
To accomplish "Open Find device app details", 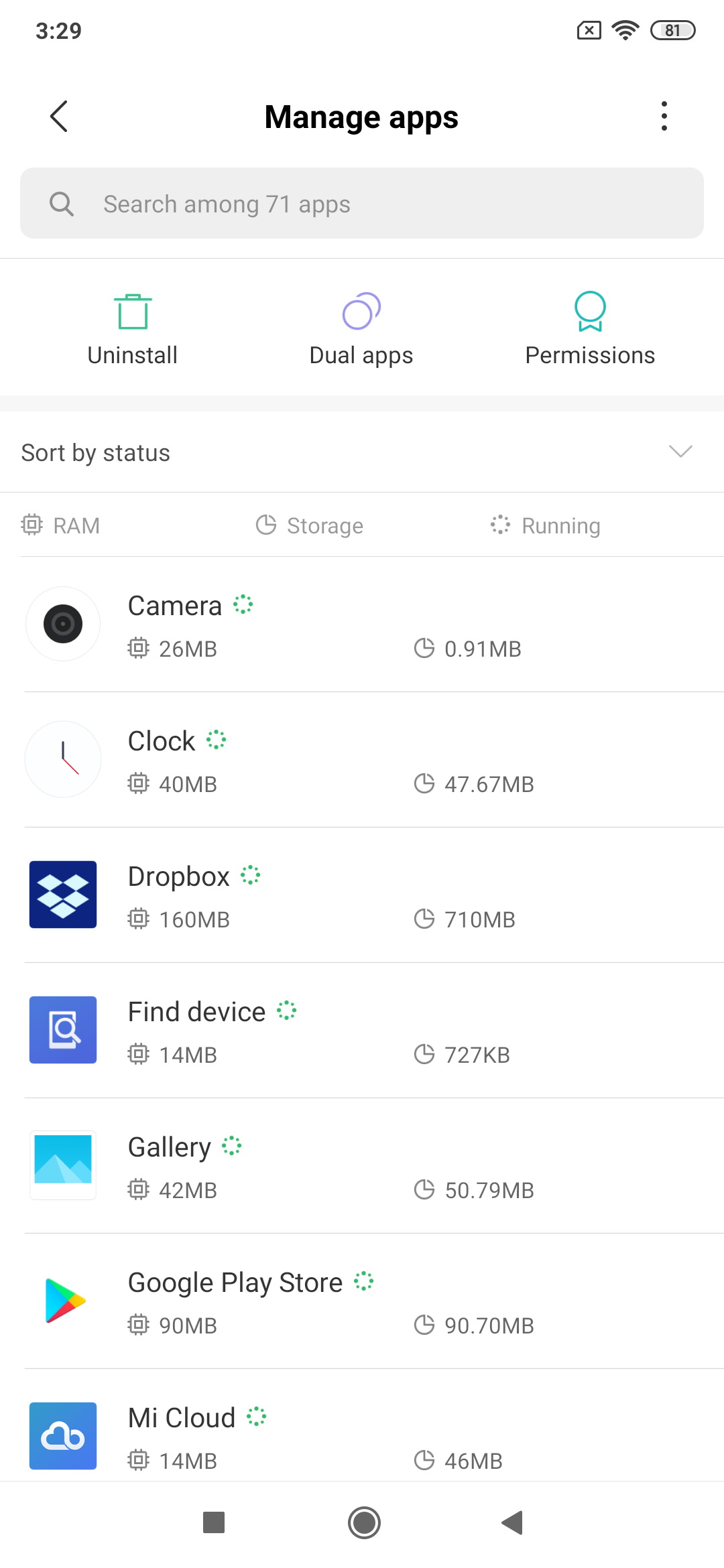I will click(362, 1031).
